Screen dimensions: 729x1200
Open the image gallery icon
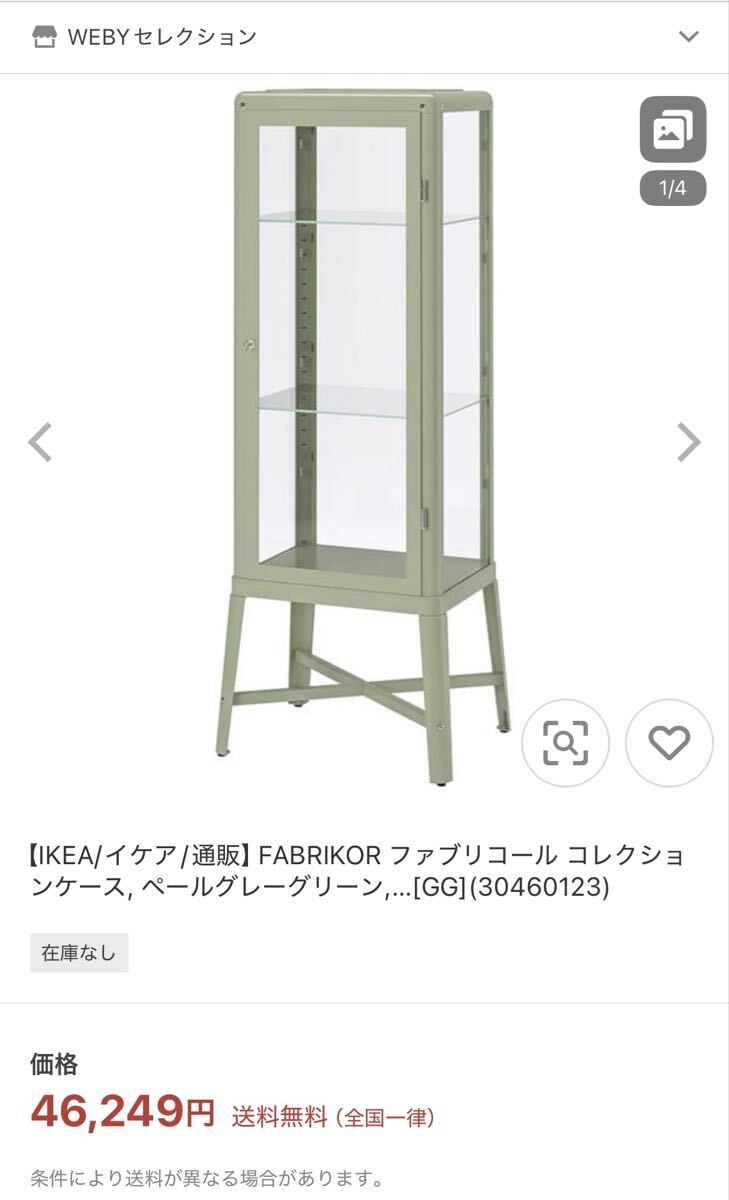tap(672, 130)
